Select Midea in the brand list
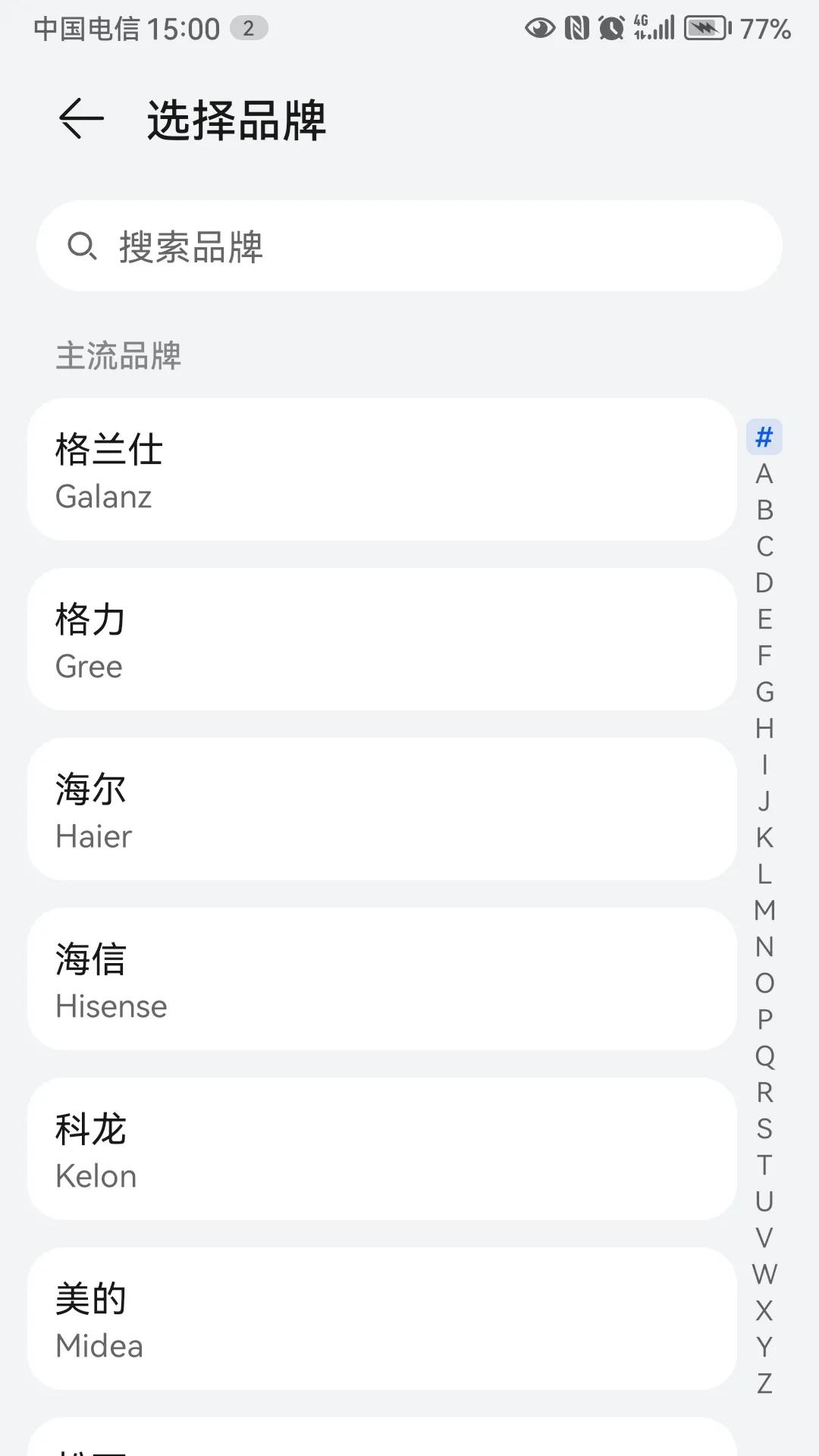This screenshot has width=819, height=1456. tap(379, 1318)
